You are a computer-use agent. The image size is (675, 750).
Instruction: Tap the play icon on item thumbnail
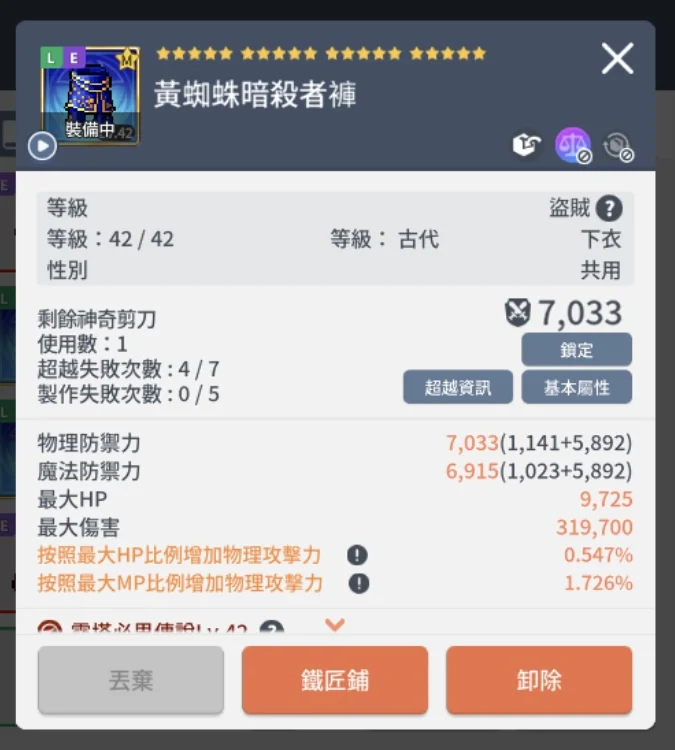(42, 146)
